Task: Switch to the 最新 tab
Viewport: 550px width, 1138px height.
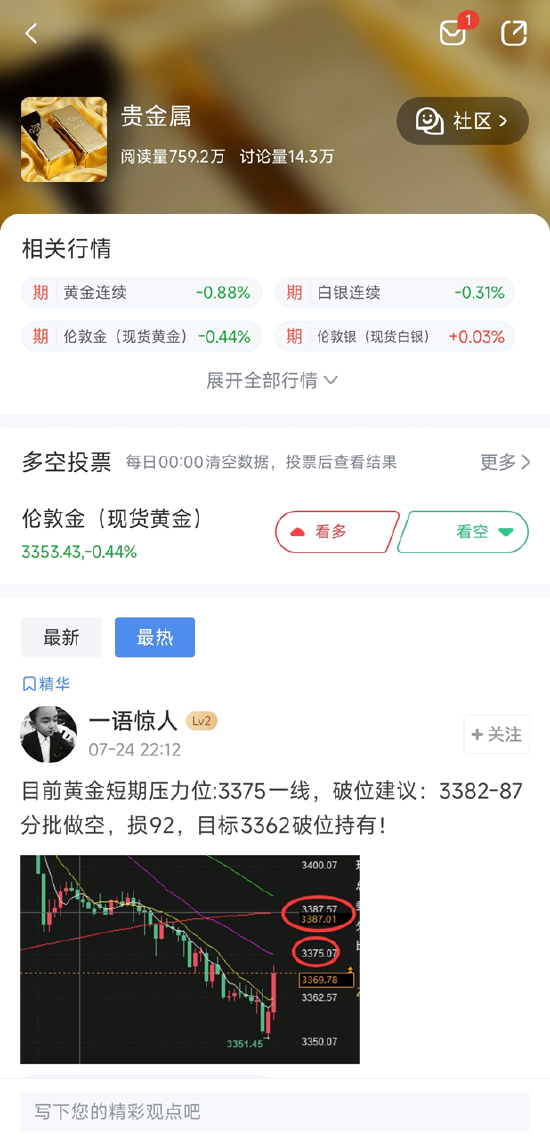Action: click(61, 637)
